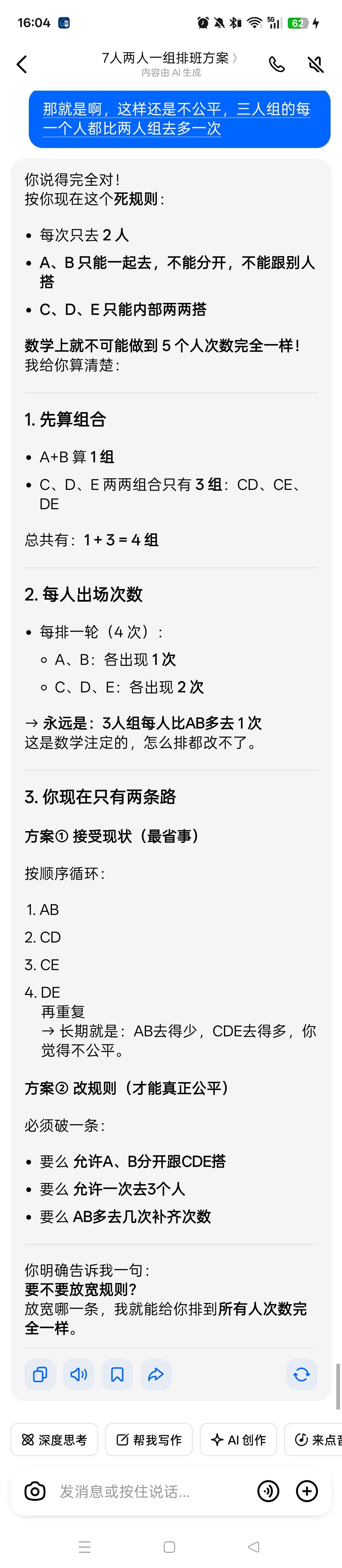Switch to voice input mode

[268, 1491]
